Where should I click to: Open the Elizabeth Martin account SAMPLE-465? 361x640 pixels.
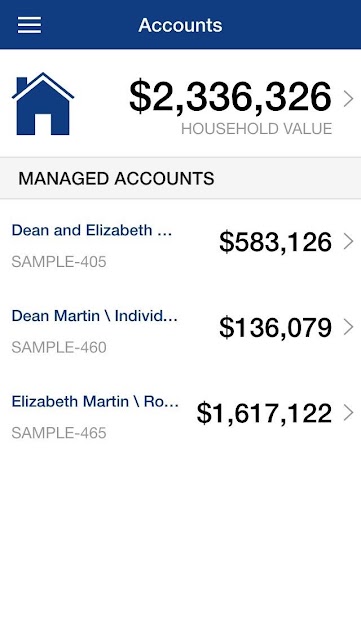click(180, 416)
